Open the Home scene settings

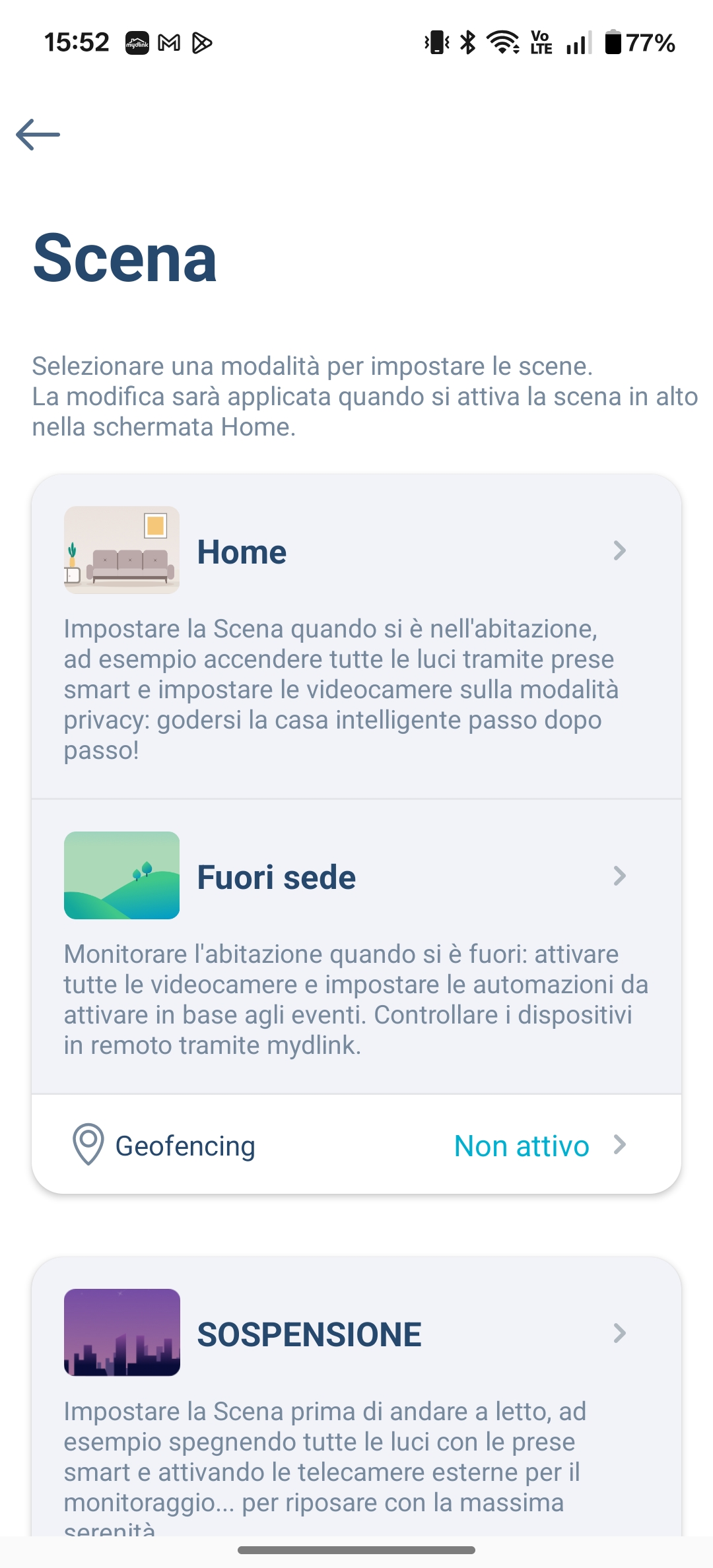(355, 552)
